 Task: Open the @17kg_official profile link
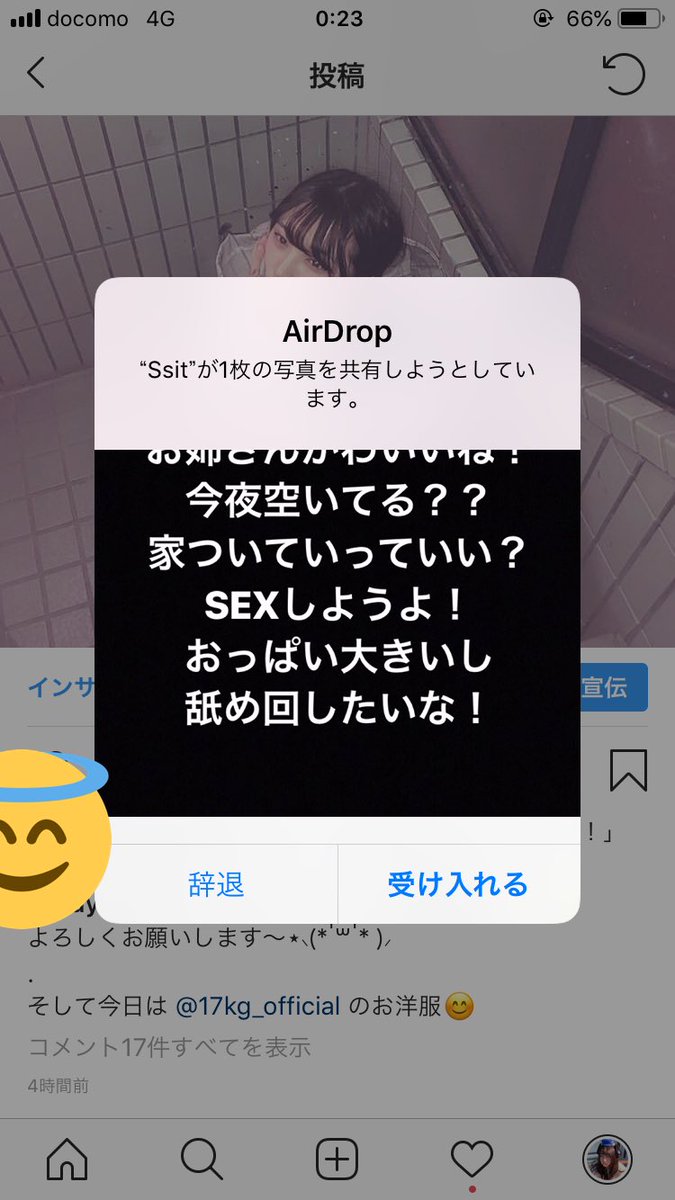[x=259, y=1006]
